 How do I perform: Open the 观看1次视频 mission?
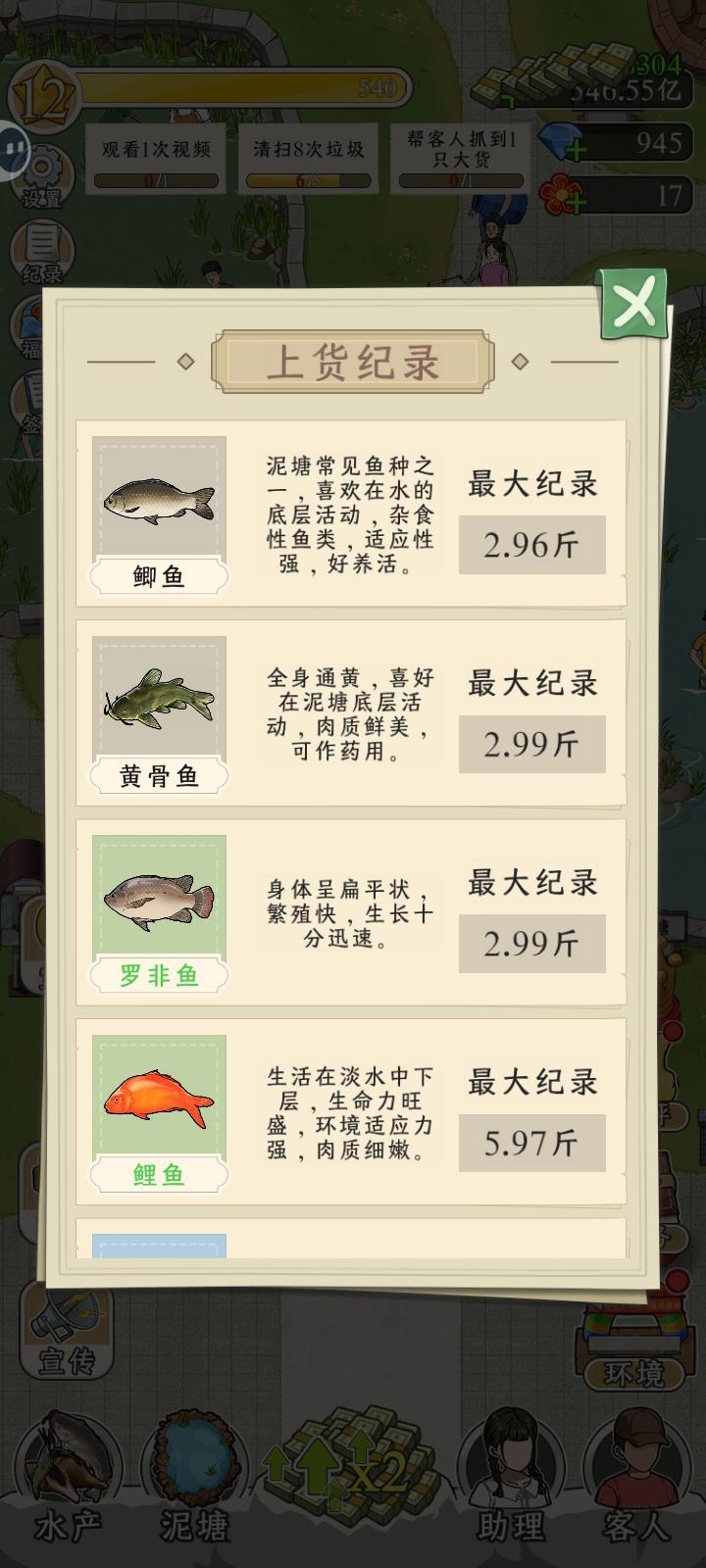point(157,157)
